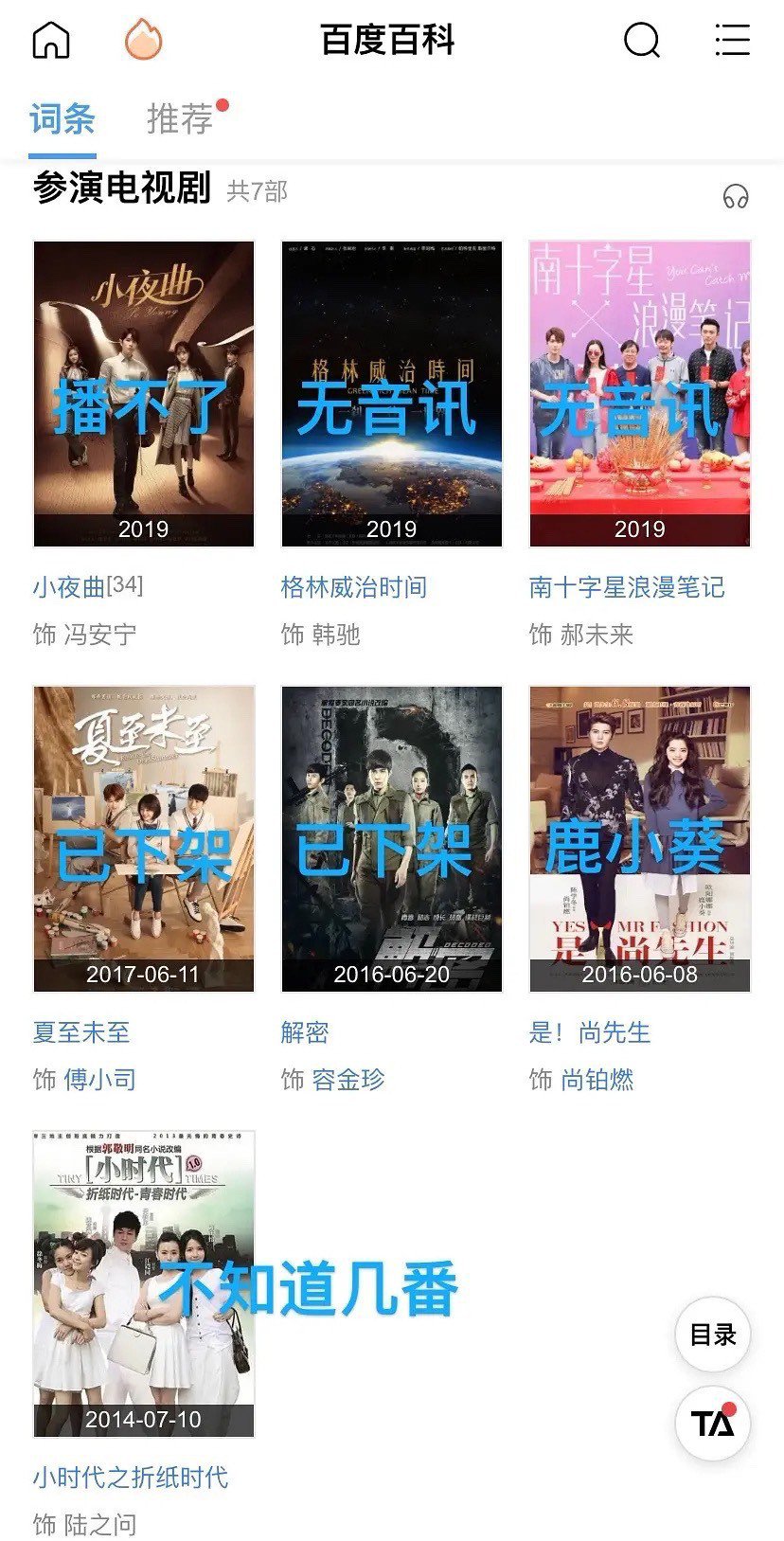Click the 南十字星浪漫笔记 link
The height and width of the screenshot is (1541, 784).
(627, 587)
